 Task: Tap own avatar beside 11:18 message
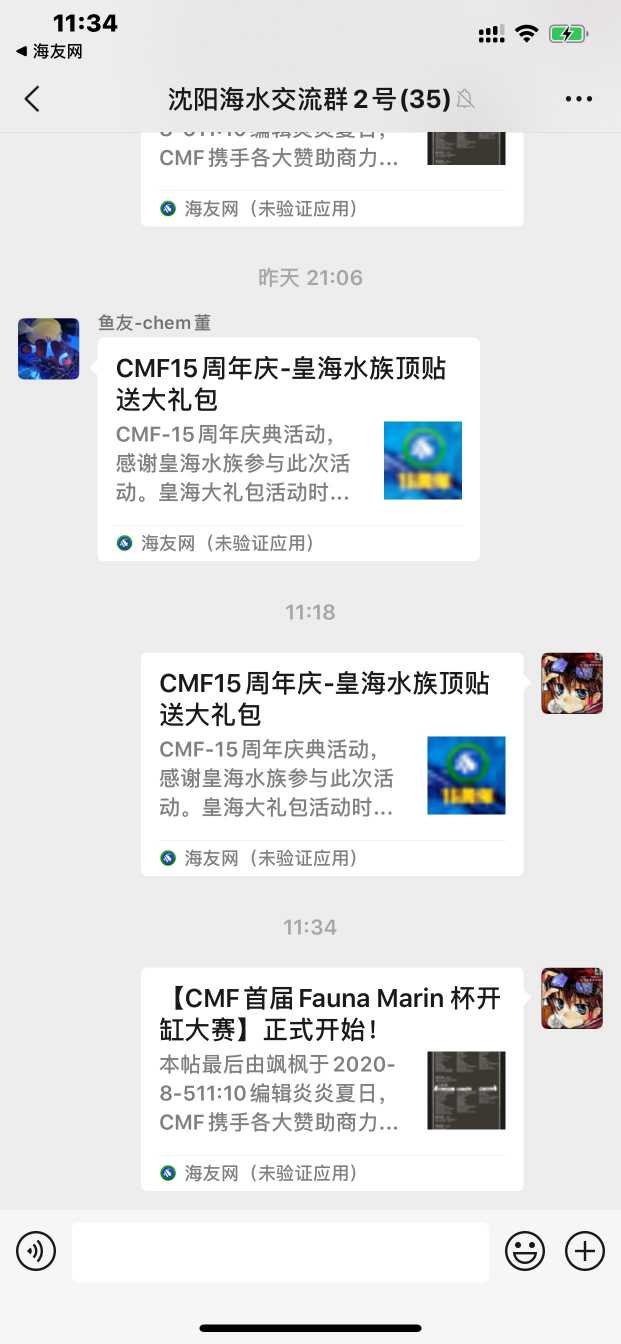[x=572, y=684]
